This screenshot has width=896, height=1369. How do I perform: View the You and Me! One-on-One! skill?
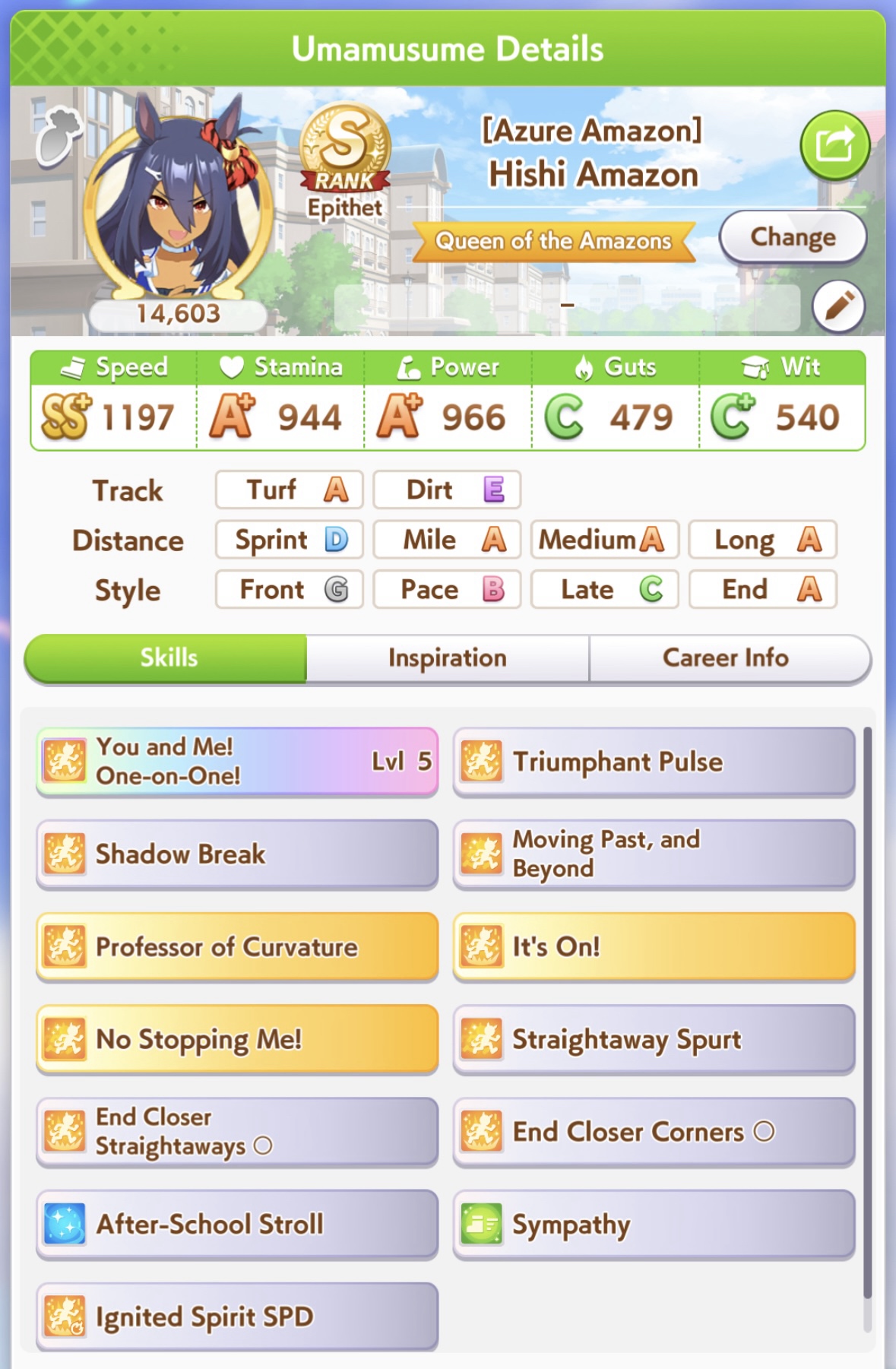(x=237, y=762)
